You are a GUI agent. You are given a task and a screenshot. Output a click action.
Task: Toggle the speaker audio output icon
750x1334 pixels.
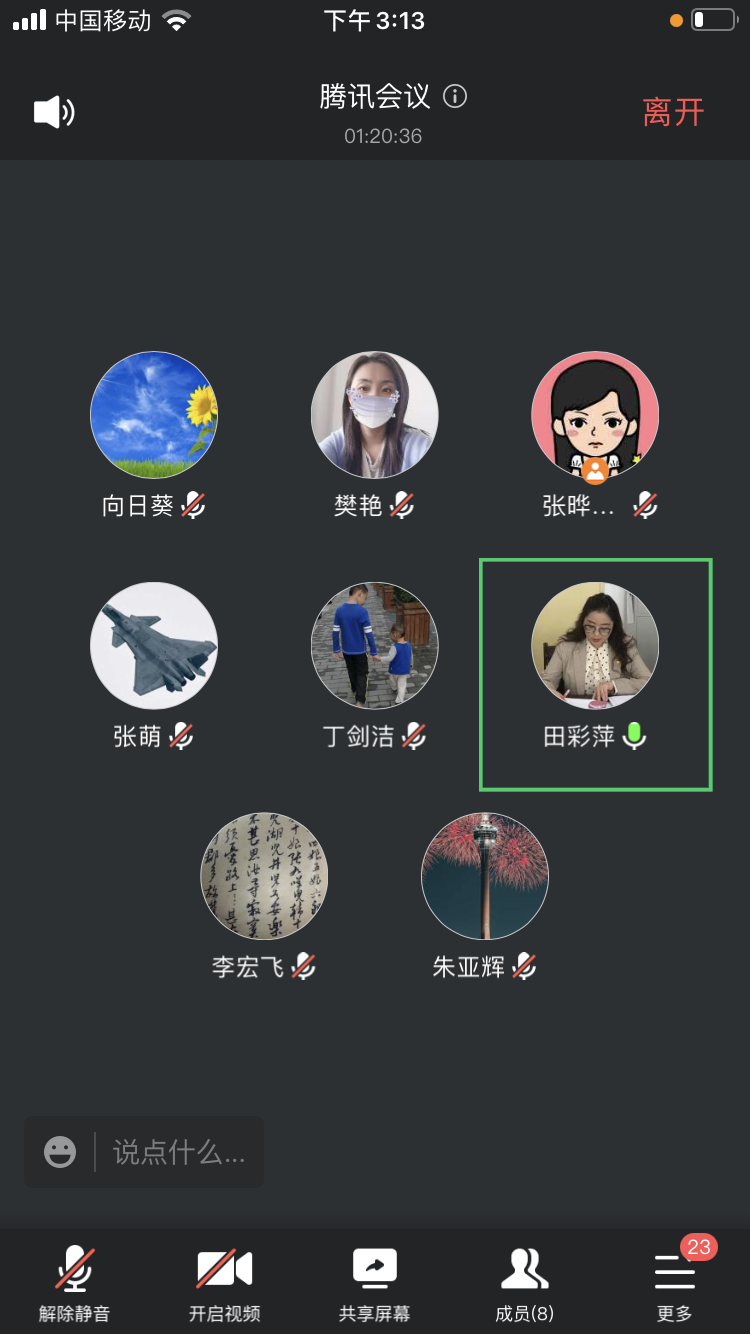coord(54,112)
